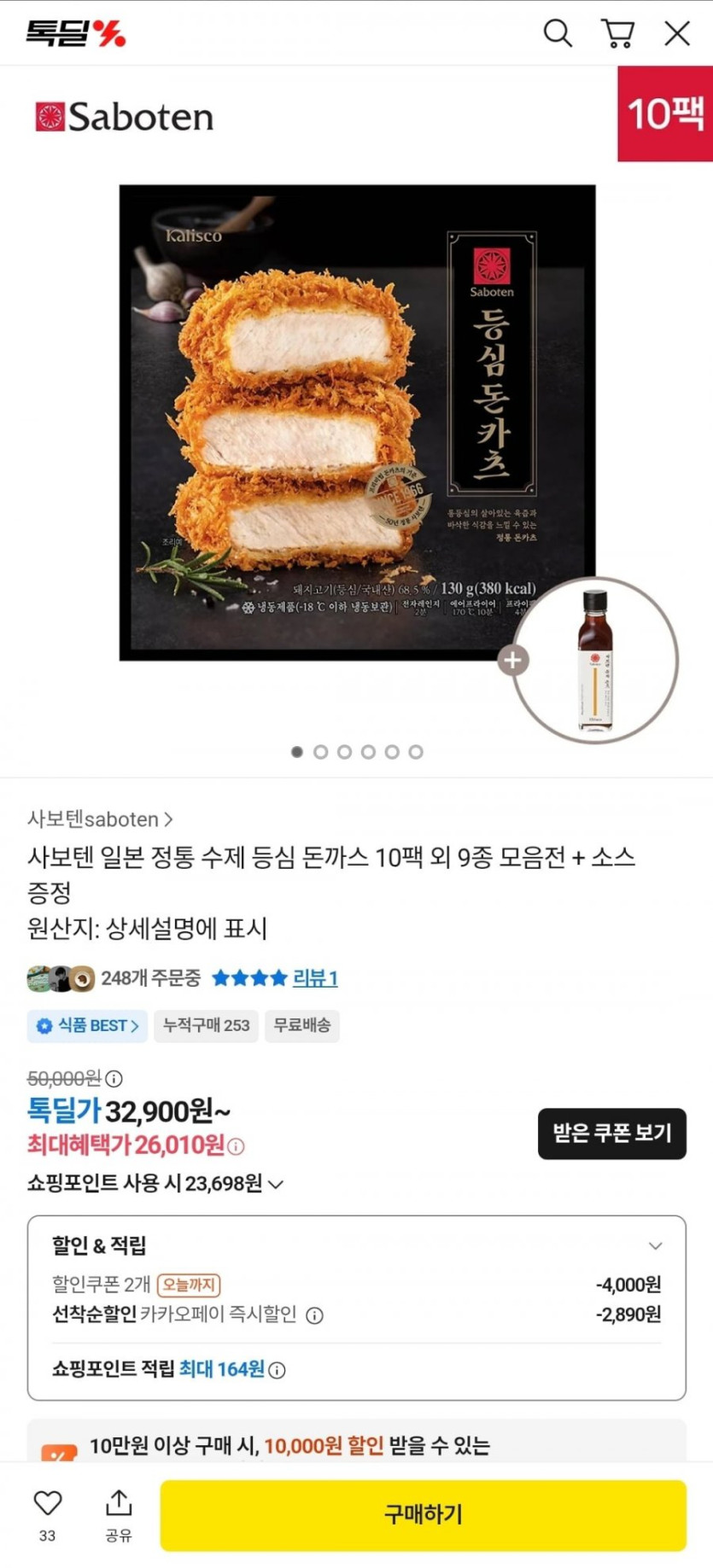Jump to the second image dot
713x1568 pixels.
point(321,752)
